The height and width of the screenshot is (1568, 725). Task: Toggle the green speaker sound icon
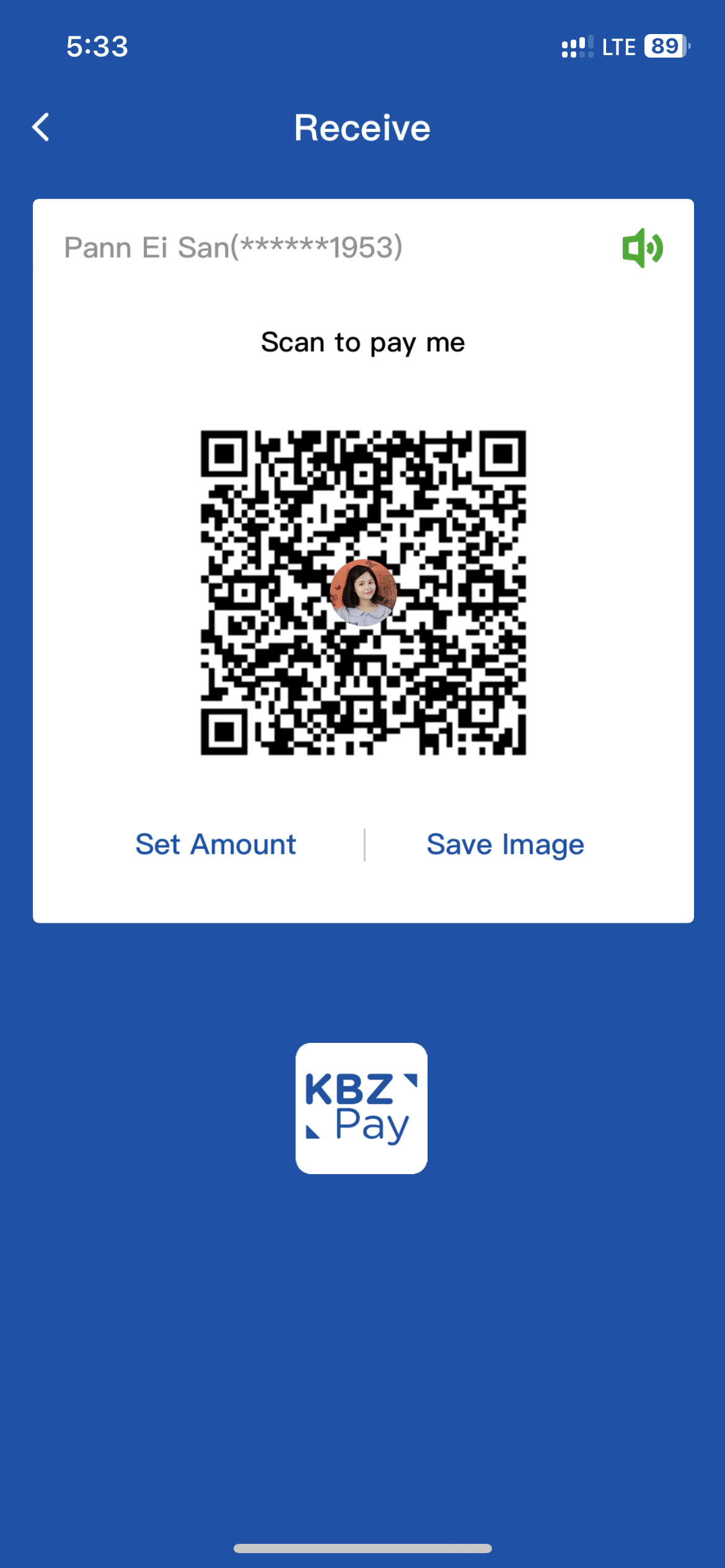pos(643,248)
